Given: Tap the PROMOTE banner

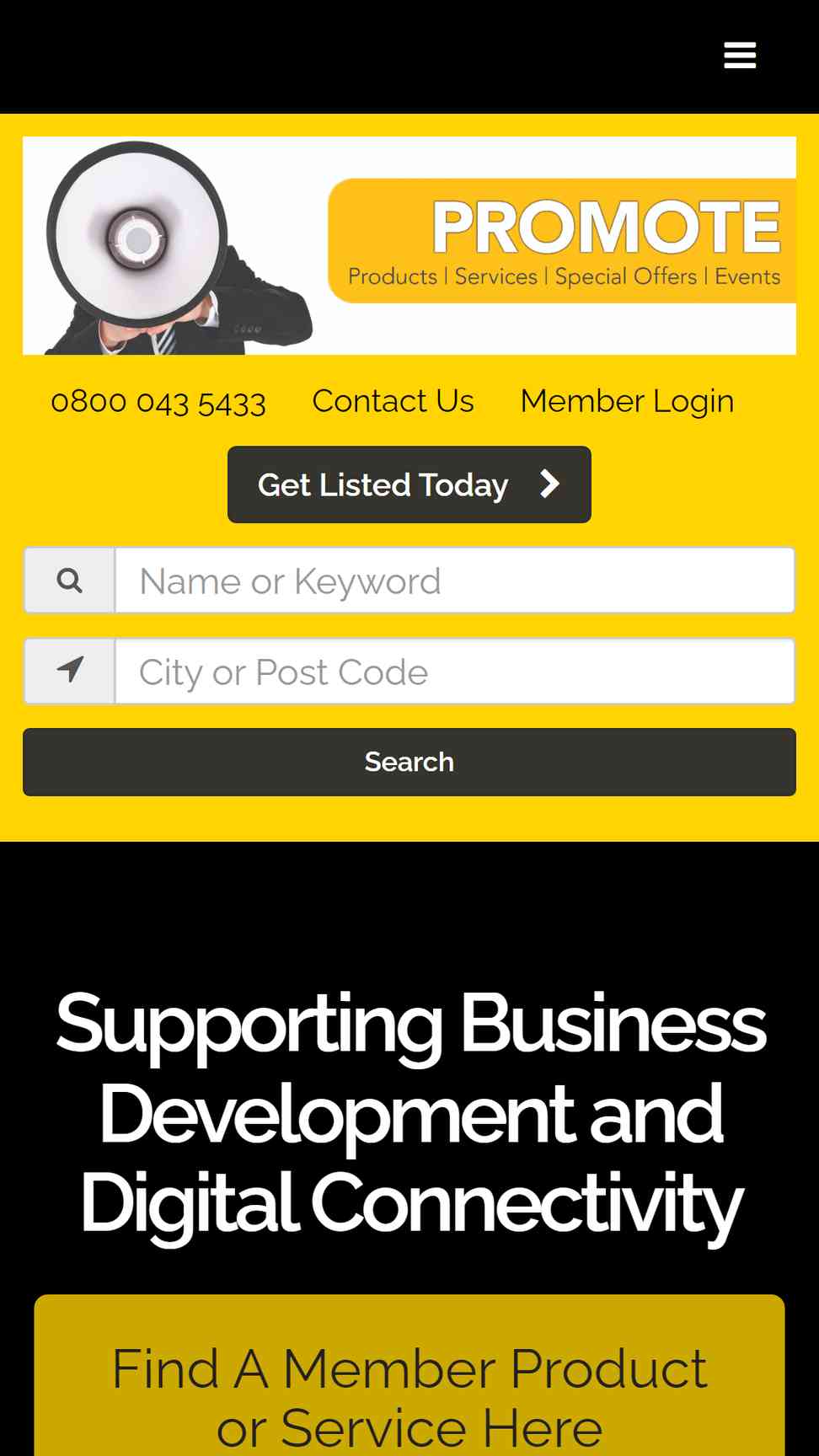Looking at the screenshot, I should click(x=409, y=245).
